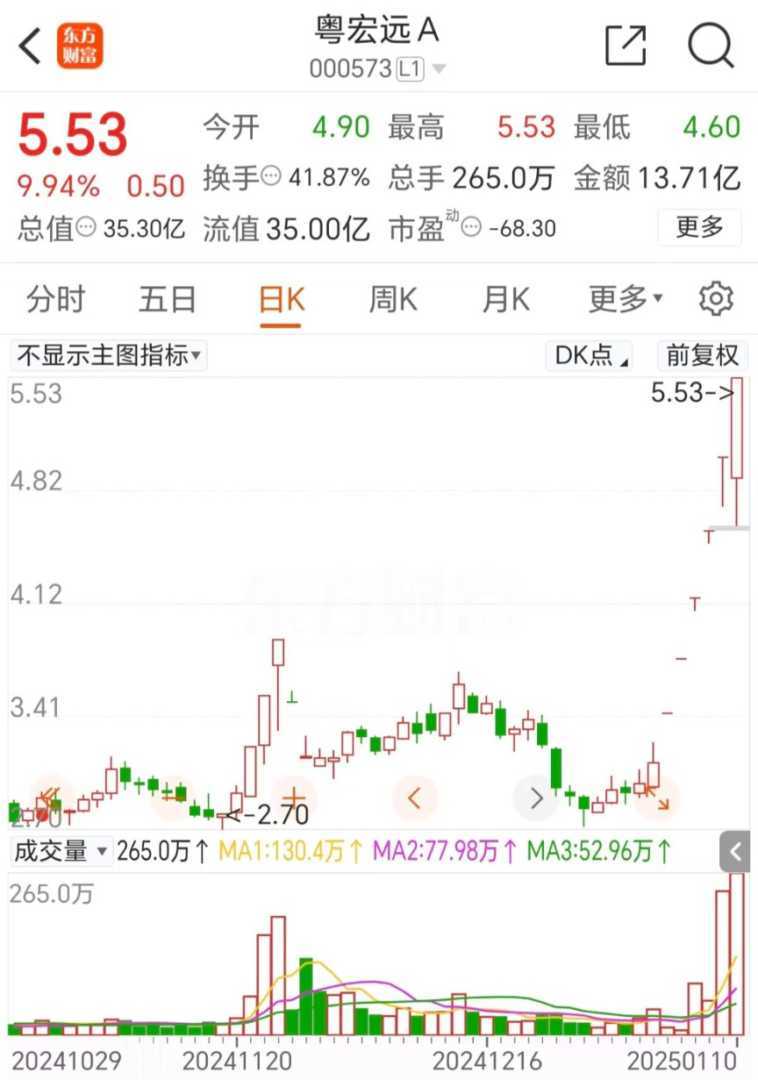Open the 不显示主图指标 indicator dropdown
Viewport: 758px width, 1080px height.
point(109,356)
